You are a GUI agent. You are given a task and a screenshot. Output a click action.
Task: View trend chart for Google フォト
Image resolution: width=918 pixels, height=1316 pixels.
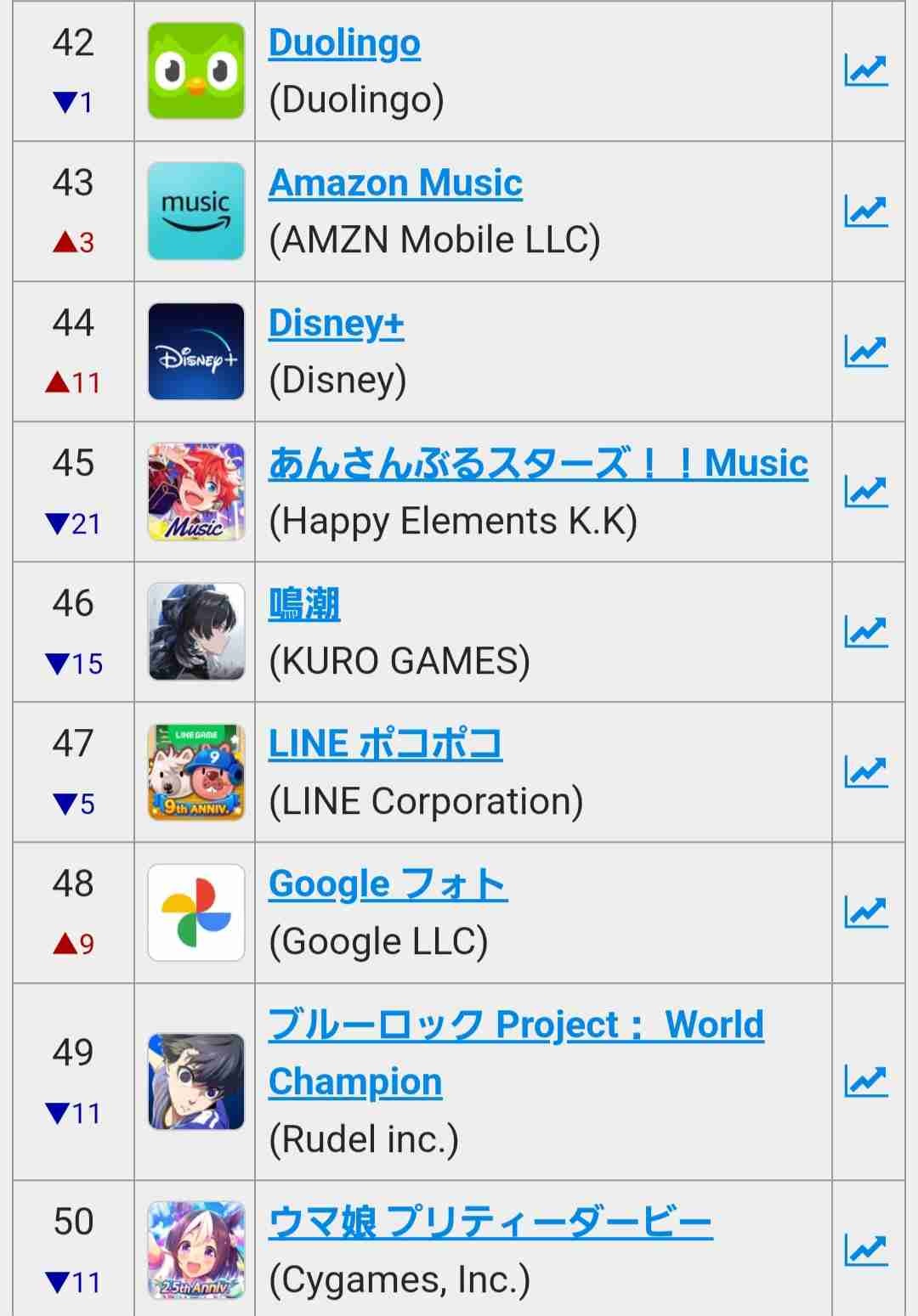tap(865, 912)
